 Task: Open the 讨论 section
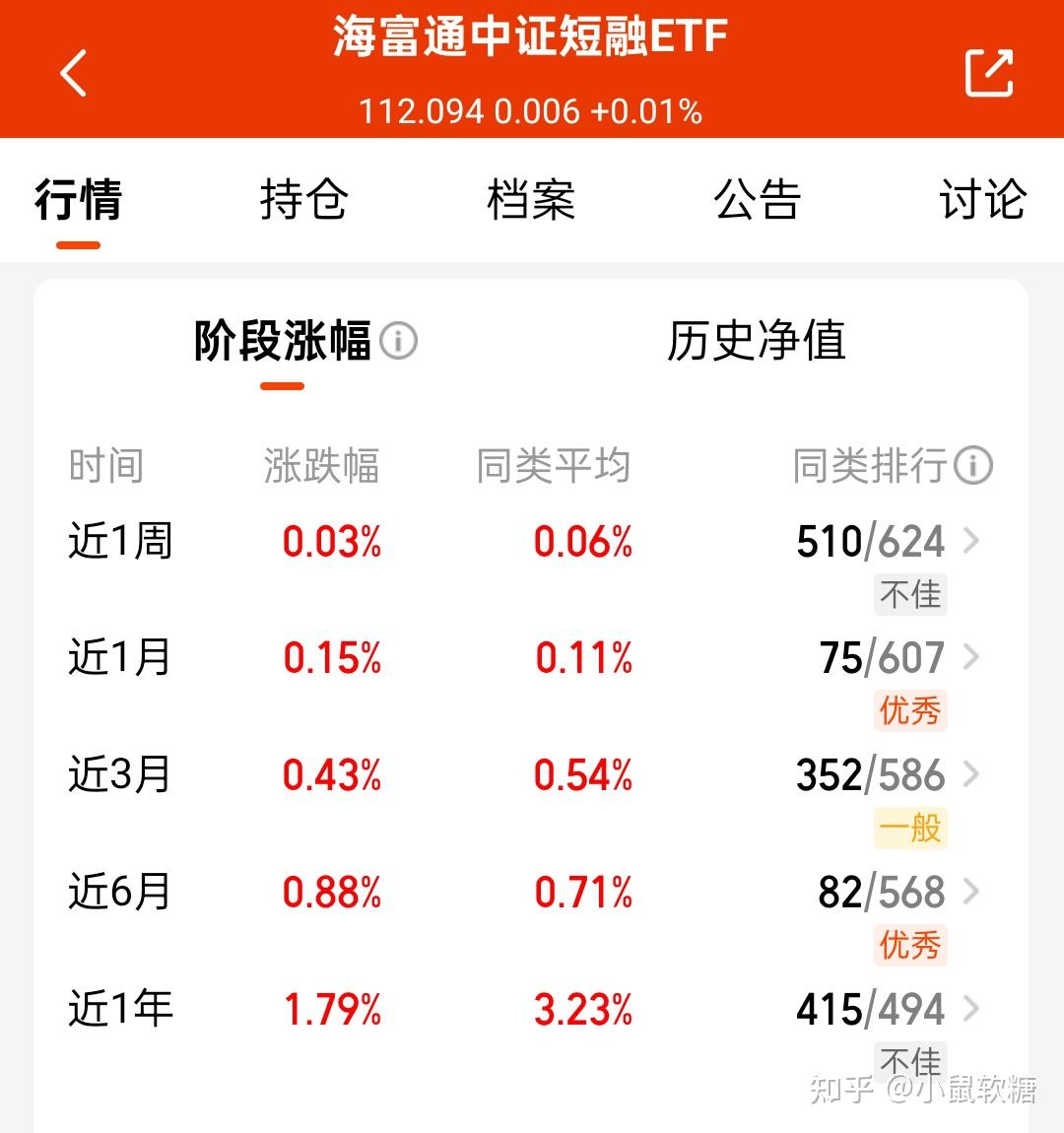tap(982, 200)
